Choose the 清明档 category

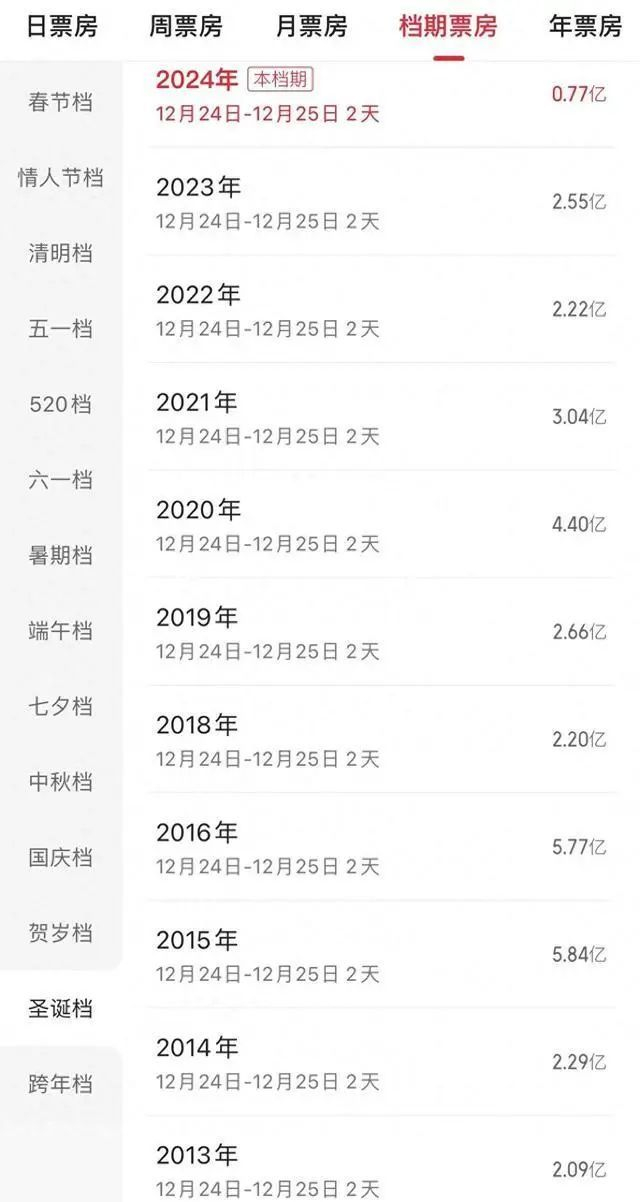click(x=60, y=254)
